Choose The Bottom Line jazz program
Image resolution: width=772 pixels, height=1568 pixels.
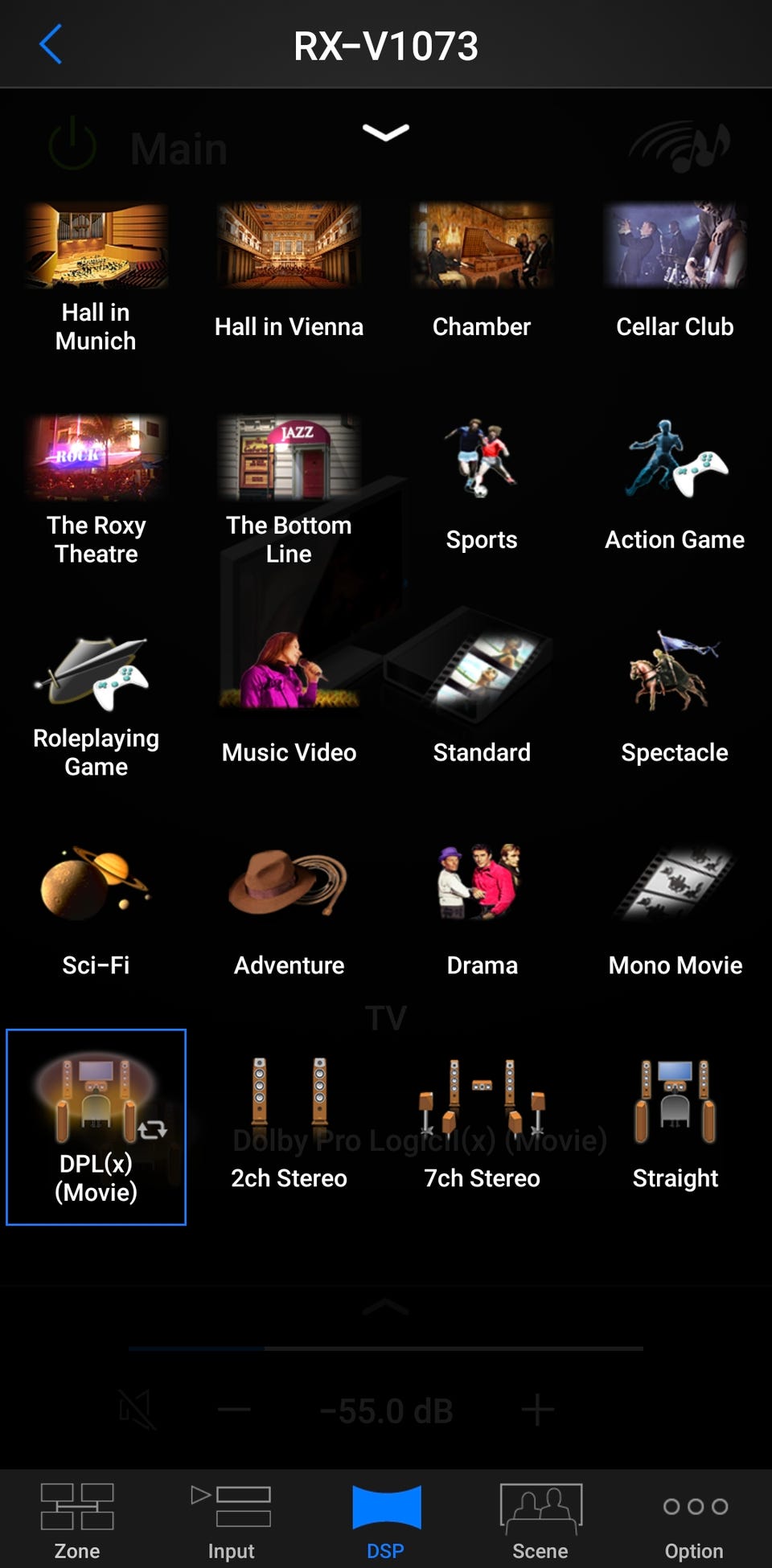[289, 490]
